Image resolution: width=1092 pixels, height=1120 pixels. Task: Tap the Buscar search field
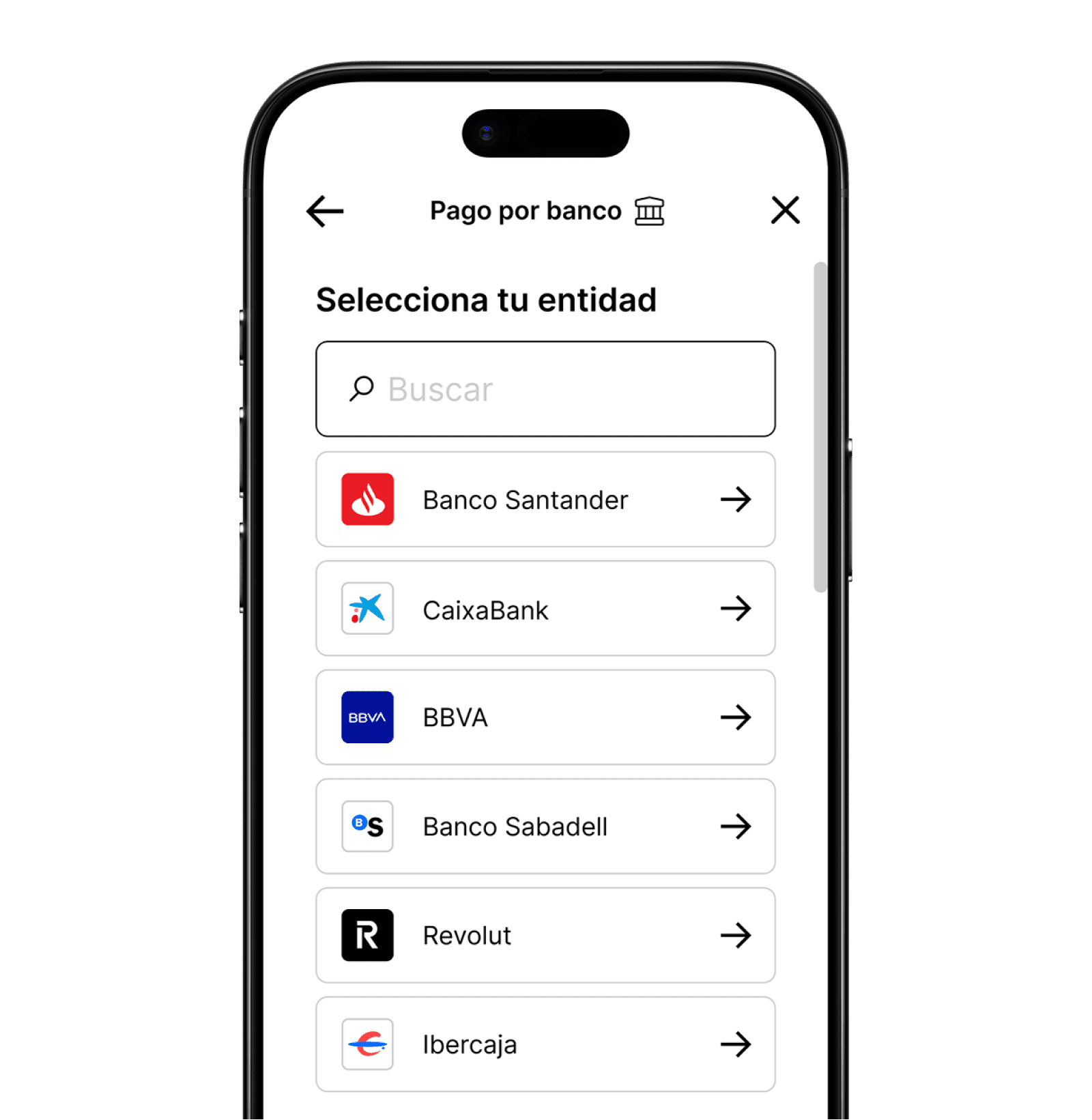545,389
